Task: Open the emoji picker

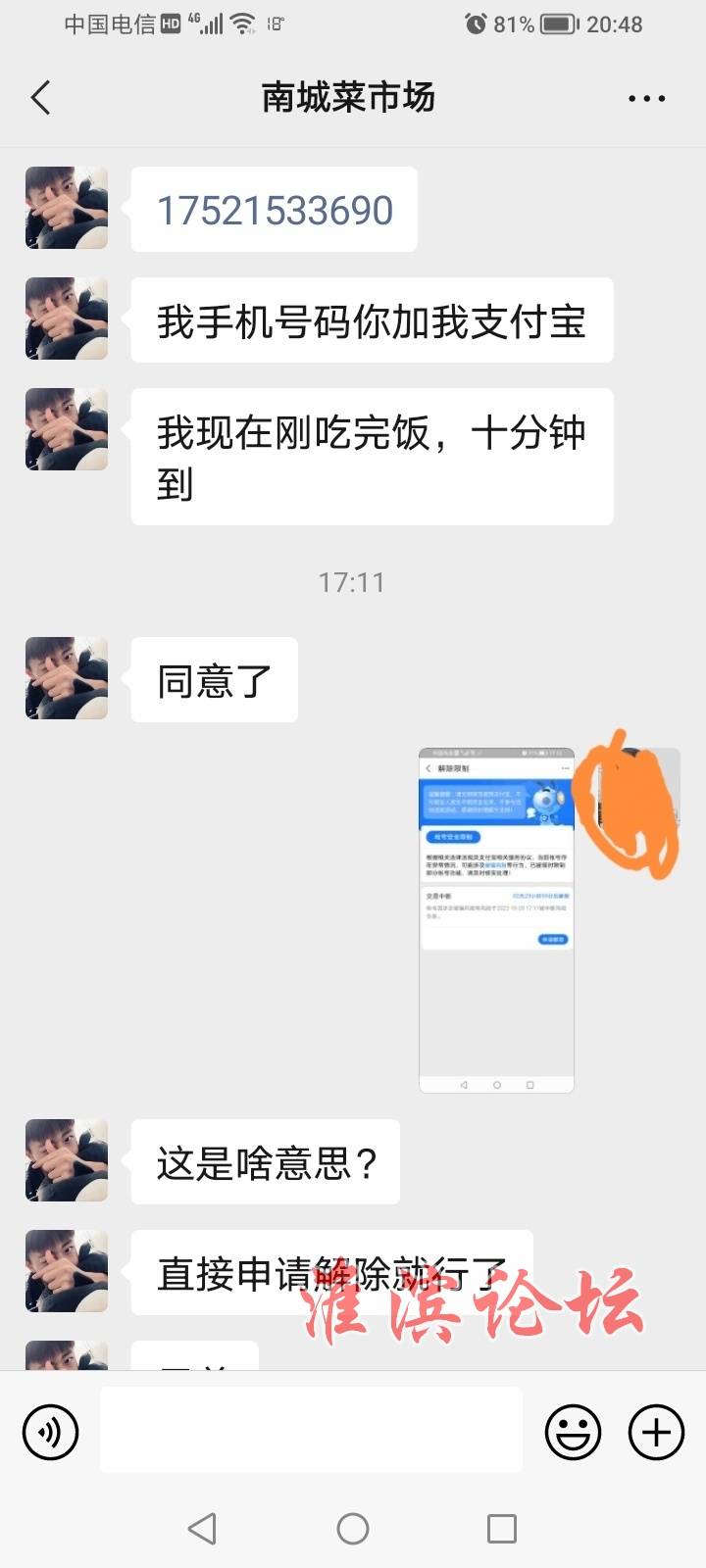Action: (573, 1433)
